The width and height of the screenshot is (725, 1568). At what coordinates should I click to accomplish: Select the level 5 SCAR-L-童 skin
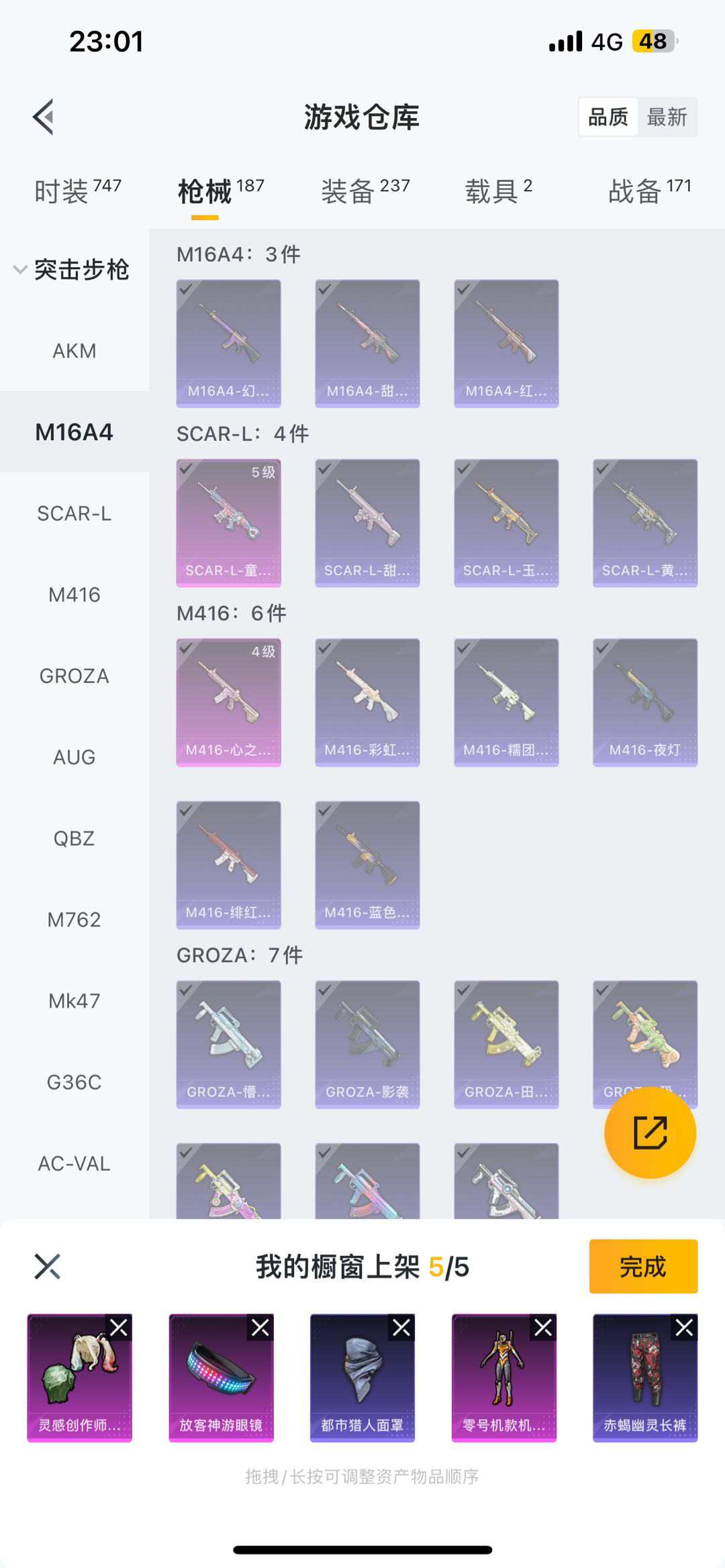click(228, 523)
